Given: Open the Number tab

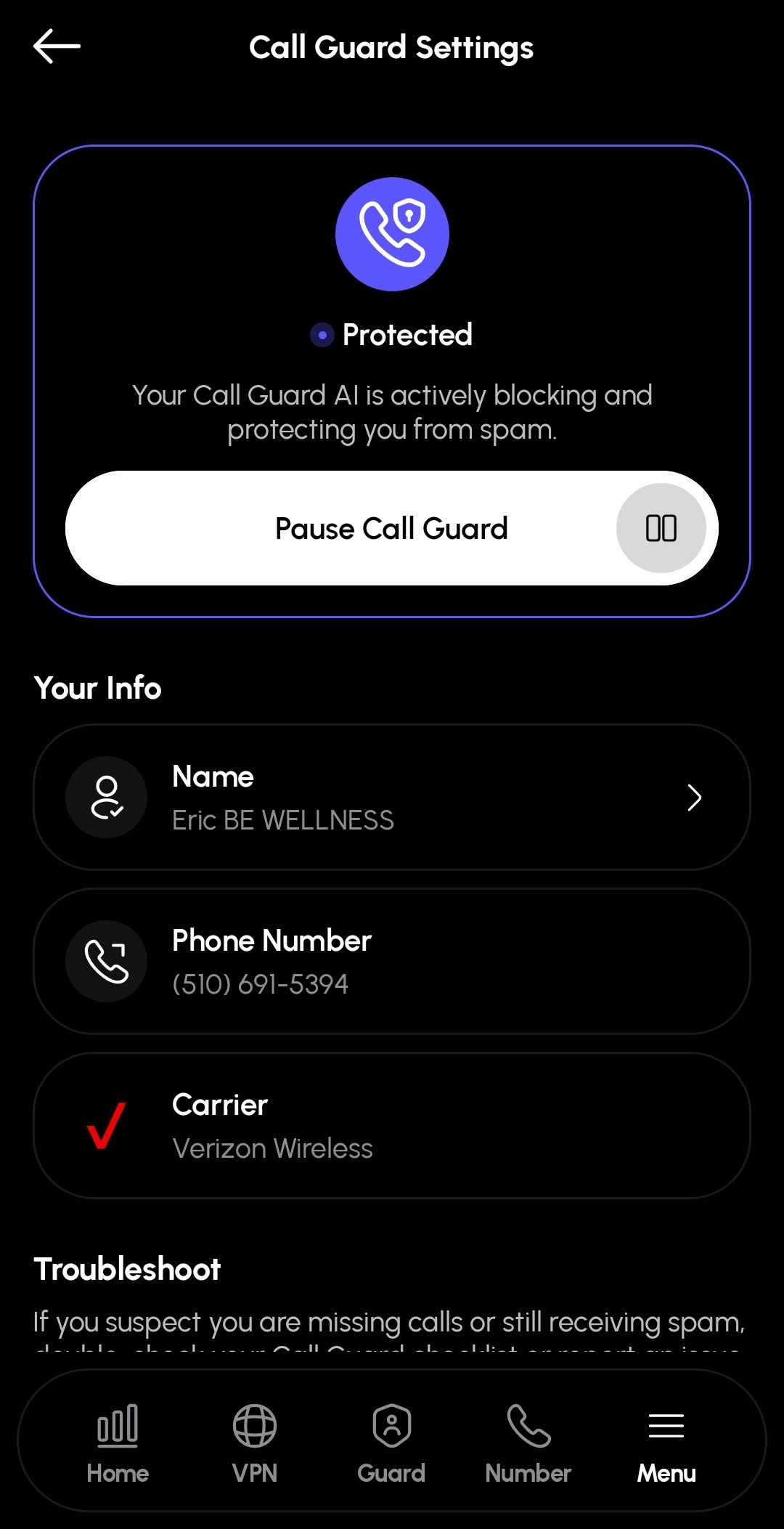Looking at the screenshot, I should (x=528, y=1443).
